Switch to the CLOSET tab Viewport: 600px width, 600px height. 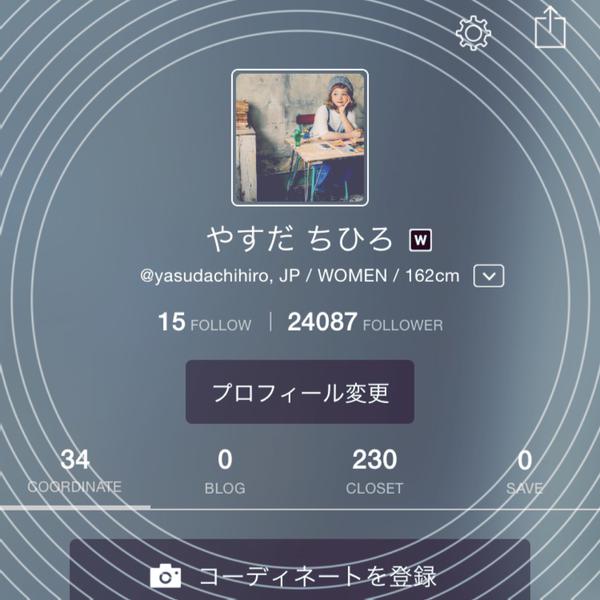tap(375, 472)
